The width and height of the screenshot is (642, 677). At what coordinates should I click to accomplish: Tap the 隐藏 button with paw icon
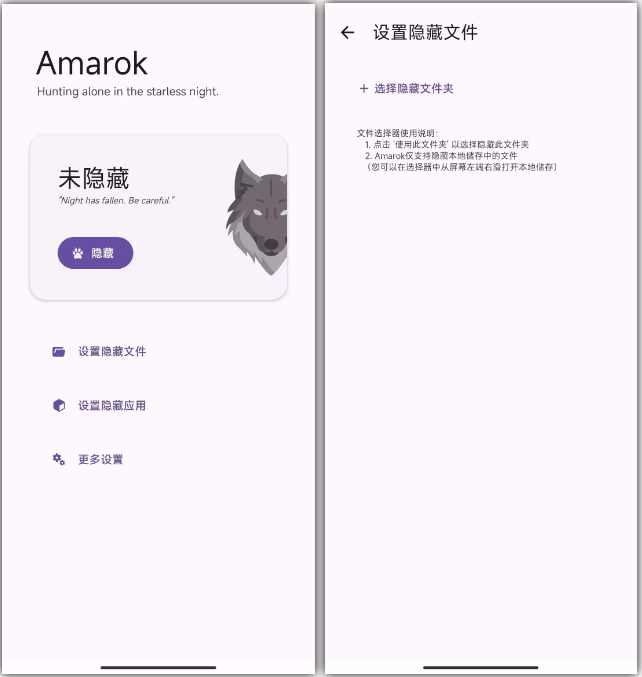(x=95, y=253)
